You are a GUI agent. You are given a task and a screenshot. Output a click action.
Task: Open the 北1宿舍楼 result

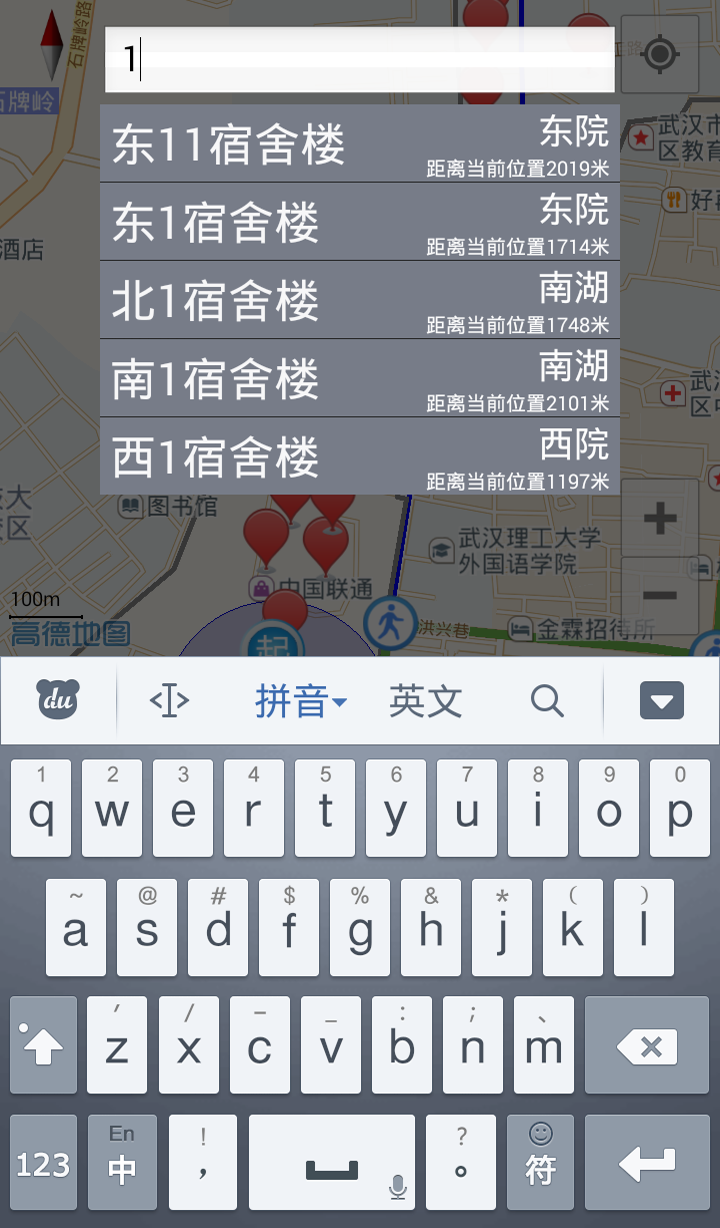tap(360, 300)
